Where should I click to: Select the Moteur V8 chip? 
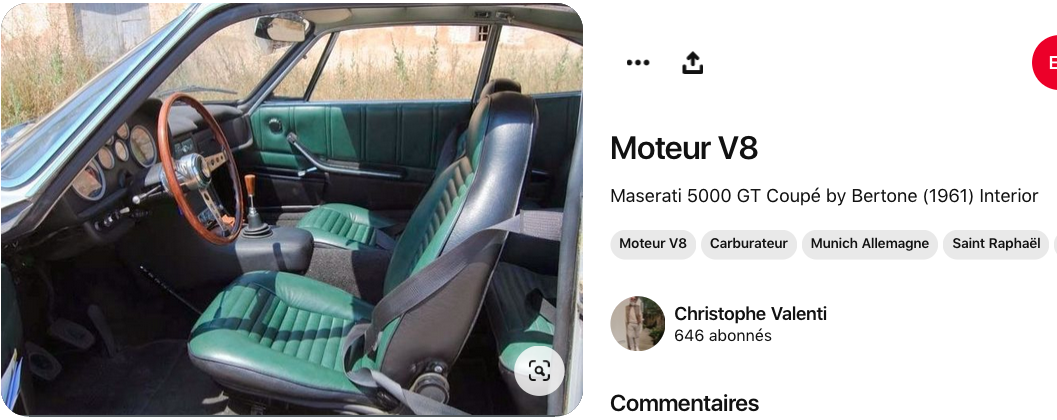[653, 244]
